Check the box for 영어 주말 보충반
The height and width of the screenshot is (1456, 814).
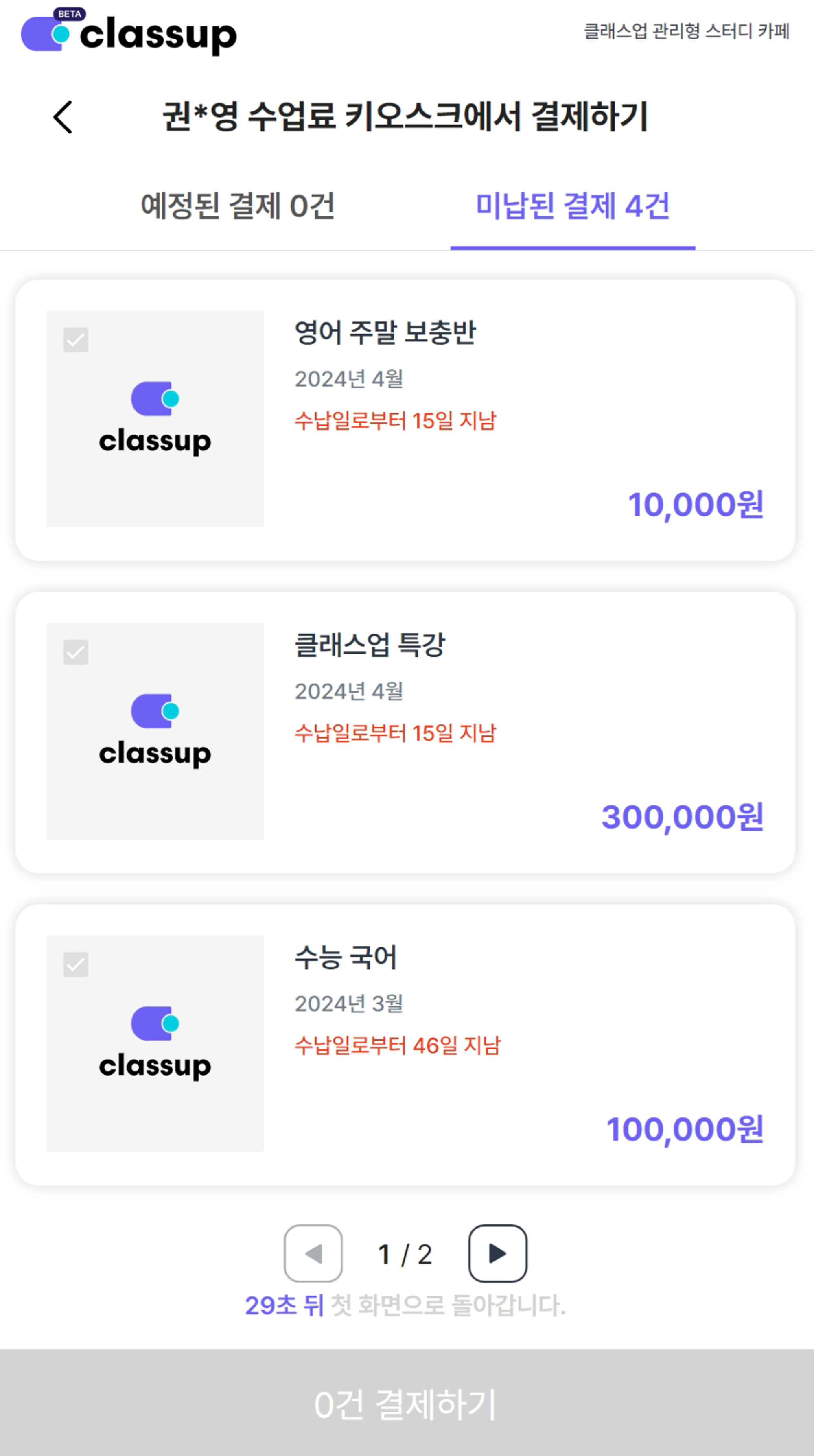[x=76, y=340]
